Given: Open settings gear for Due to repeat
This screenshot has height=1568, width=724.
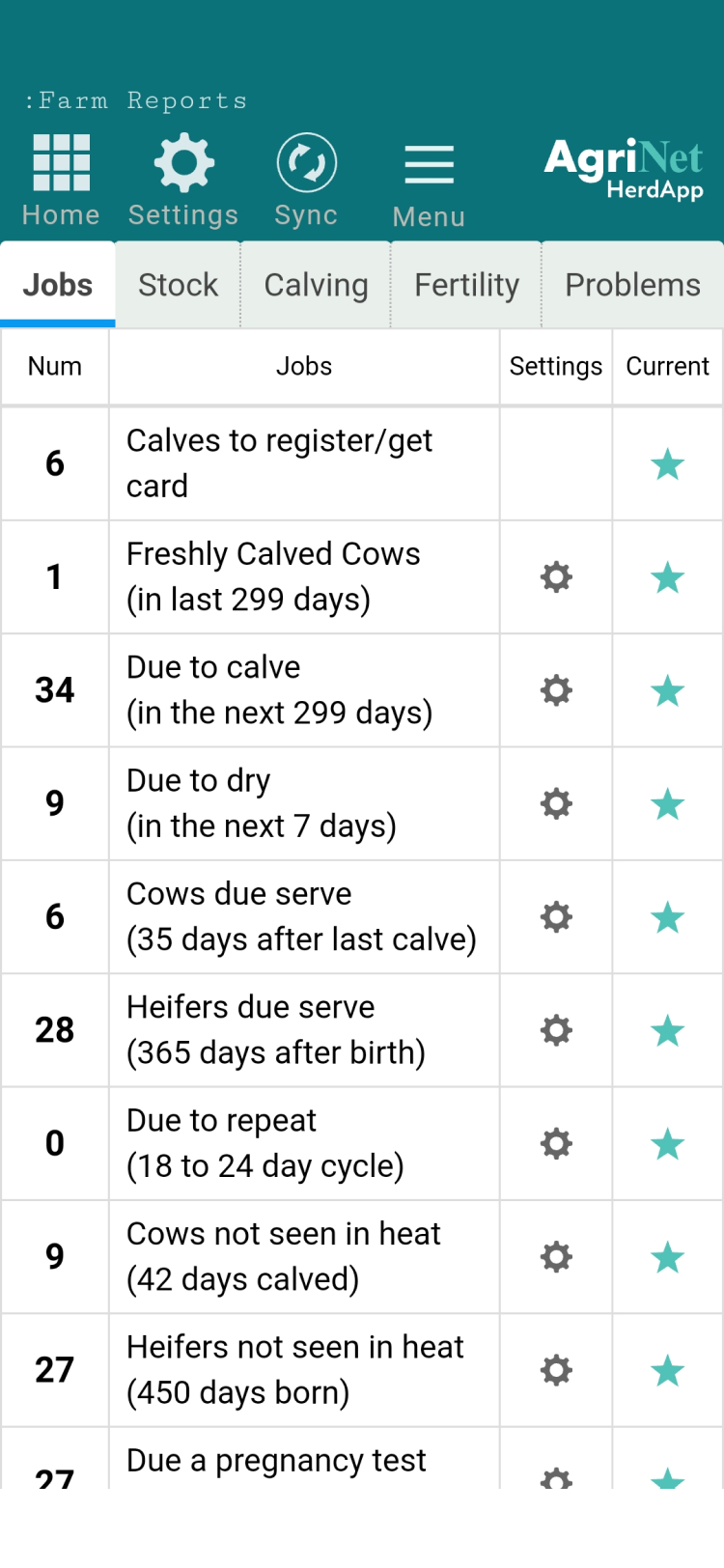Looking at the screenshot, I should click(x=556, y=1143).
